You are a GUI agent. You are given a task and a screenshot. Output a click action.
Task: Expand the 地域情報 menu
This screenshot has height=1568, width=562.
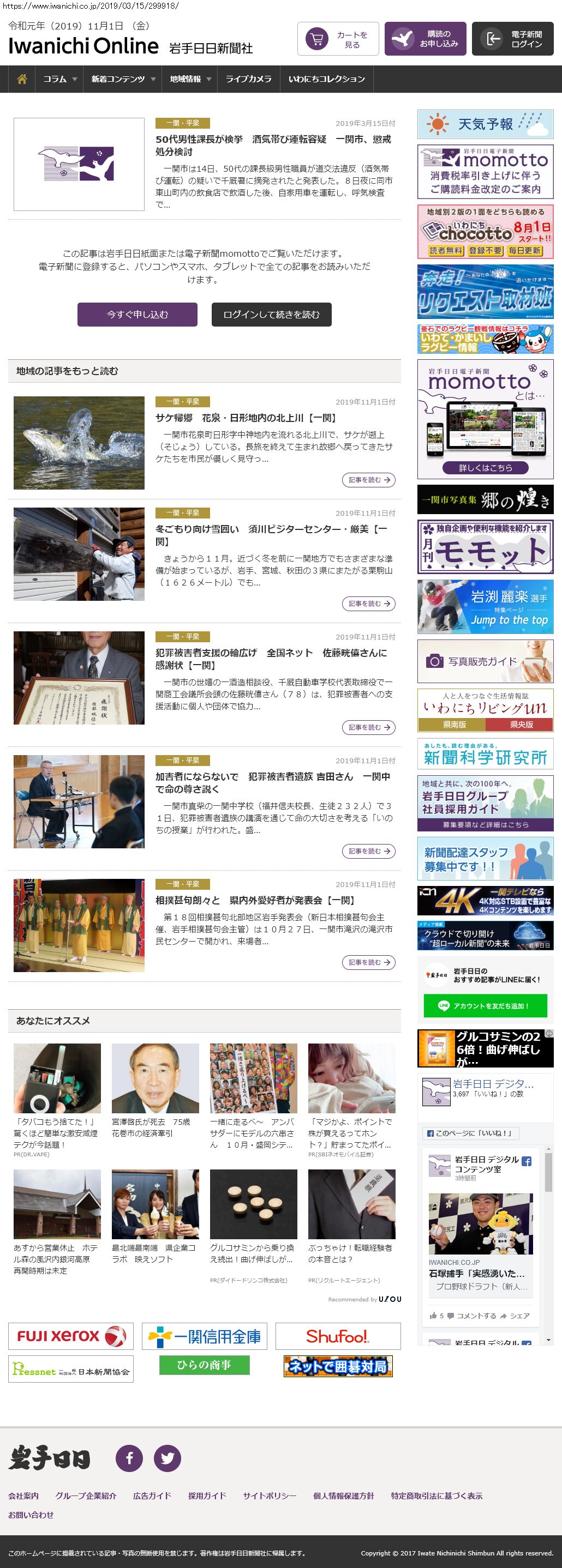coord(190,79)
